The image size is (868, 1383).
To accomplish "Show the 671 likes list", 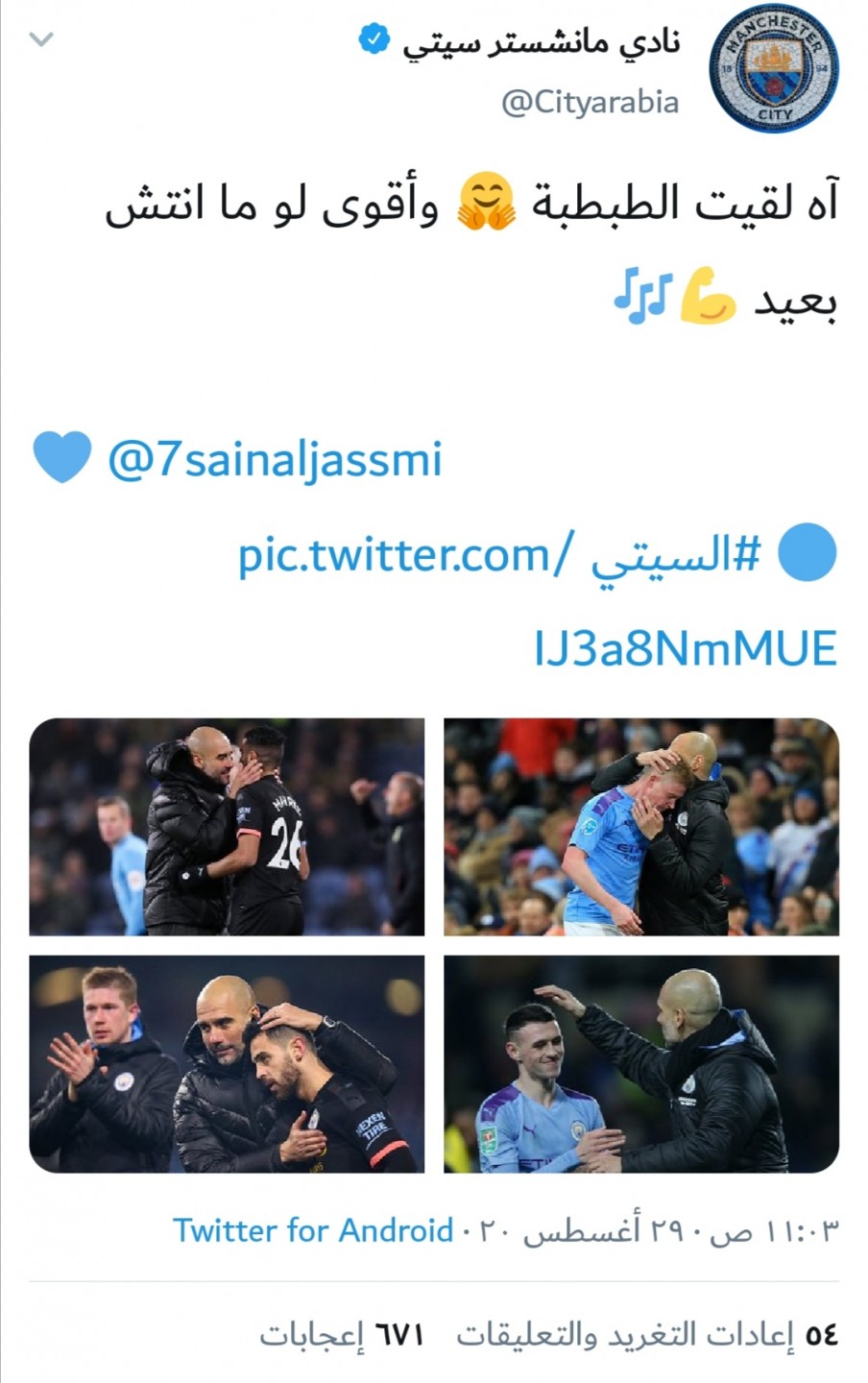I will click(x=343, y=1335).
